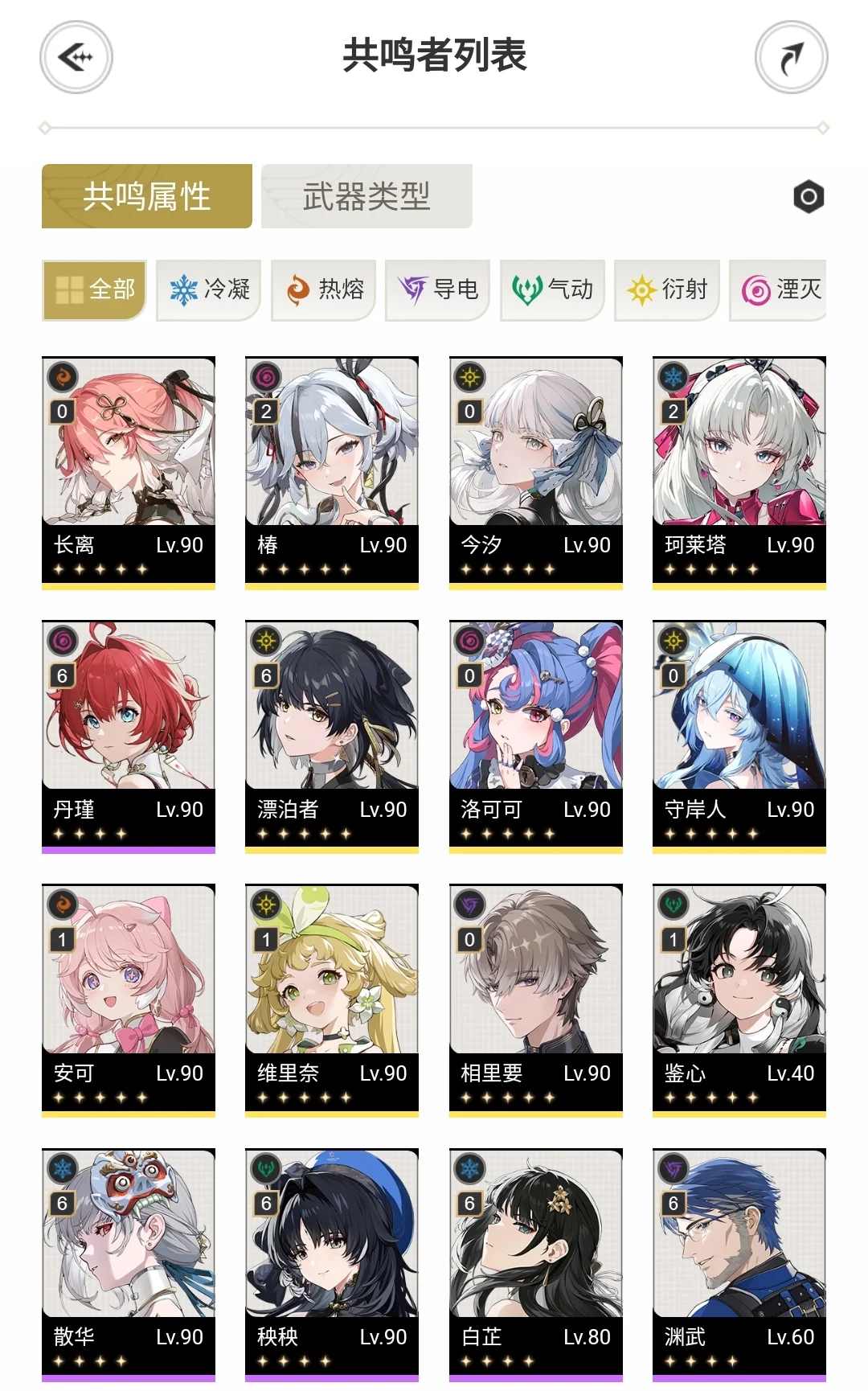The image size is (868, 1391).
Task: Open 守岸人 character card
Action: pyautogui.click(x=739, y=734)
